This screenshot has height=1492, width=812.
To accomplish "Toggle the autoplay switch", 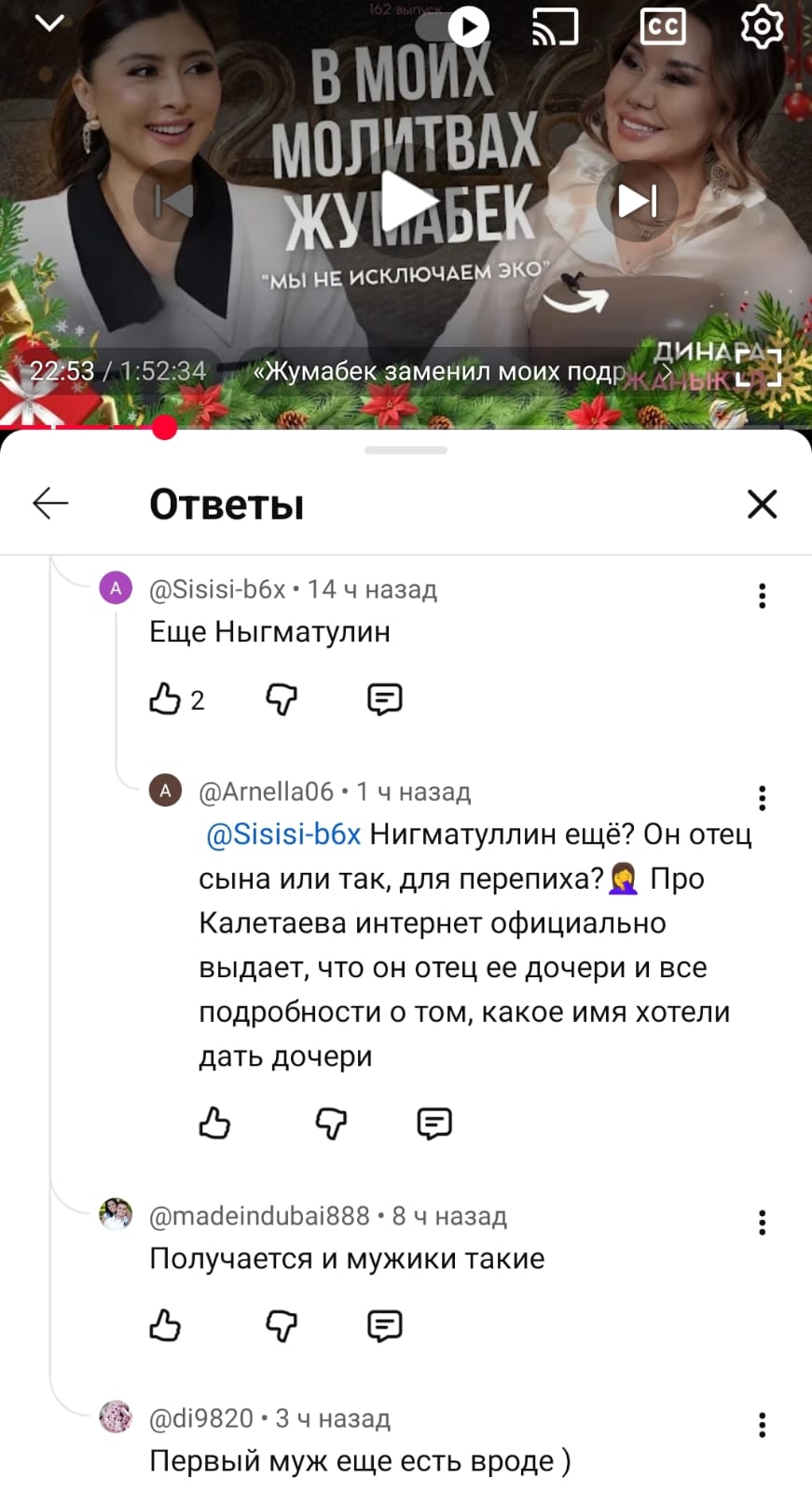I will click(454, 26).
